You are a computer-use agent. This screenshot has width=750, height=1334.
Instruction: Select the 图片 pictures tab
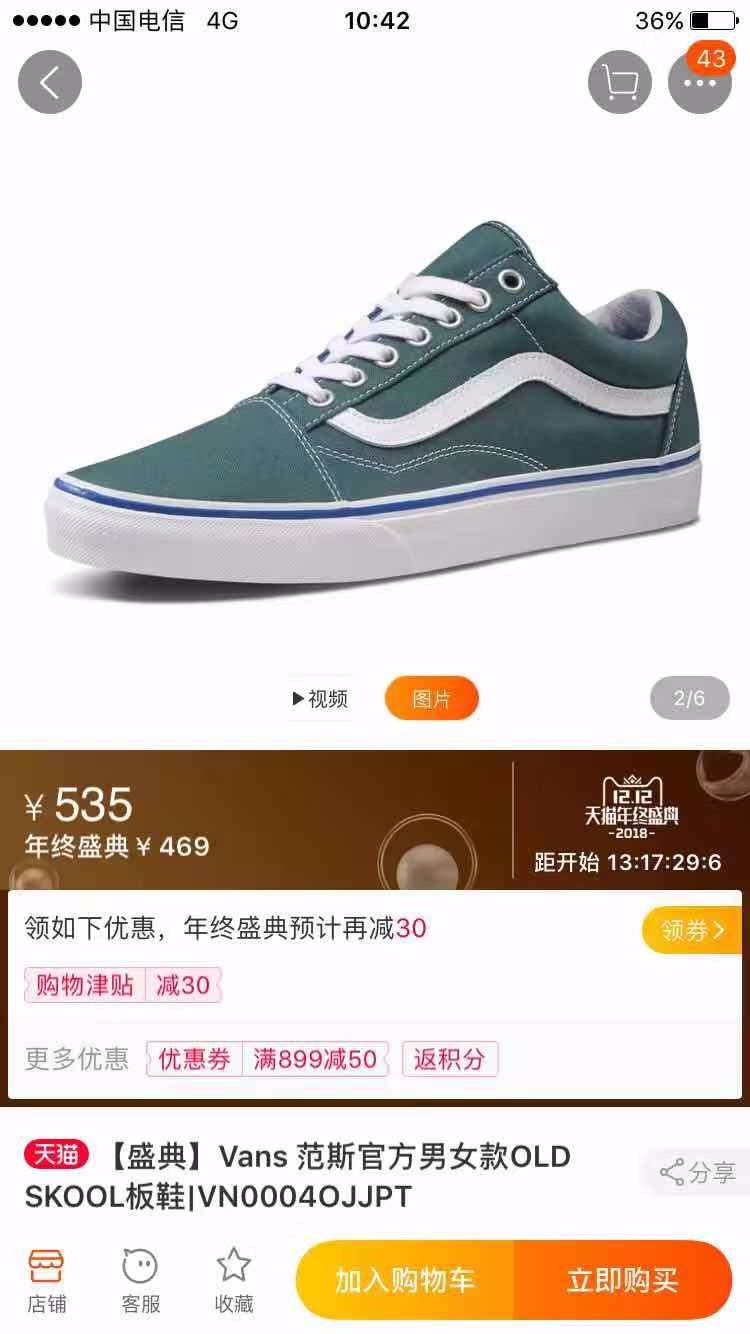(x=431, y=698)
